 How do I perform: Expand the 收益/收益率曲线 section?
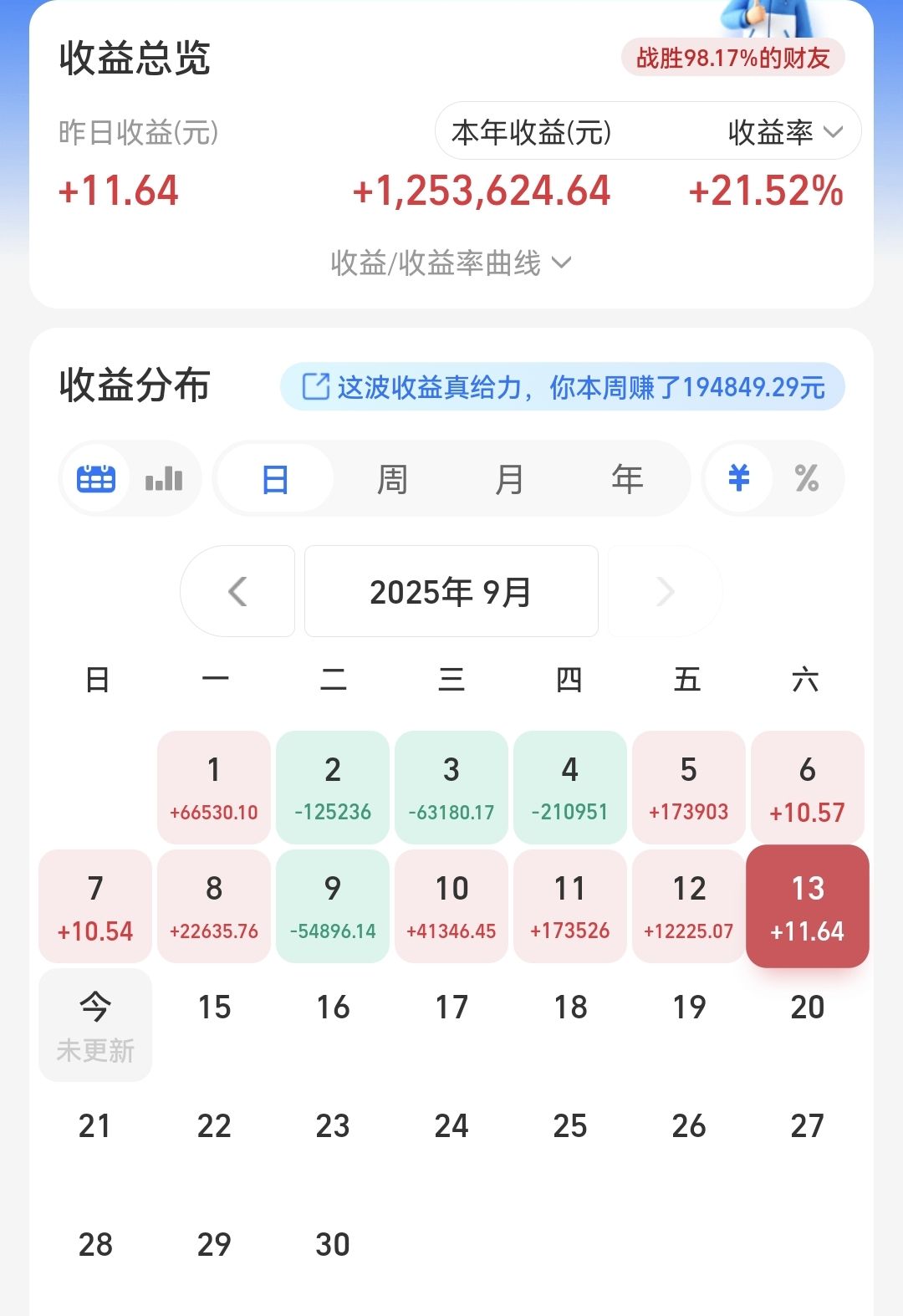(450, 263)
